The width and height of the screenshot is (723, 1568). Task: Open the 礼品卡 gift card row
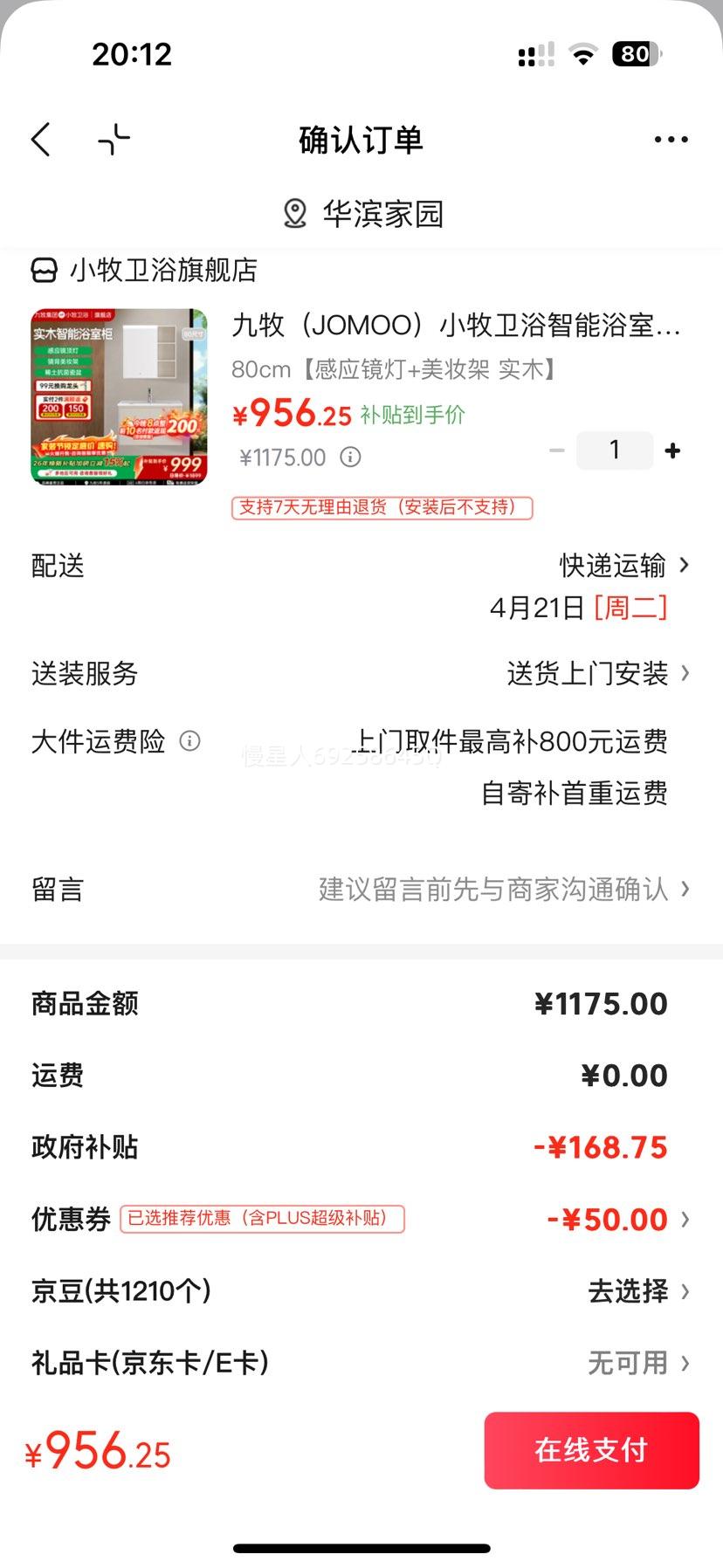[637, 1362]
